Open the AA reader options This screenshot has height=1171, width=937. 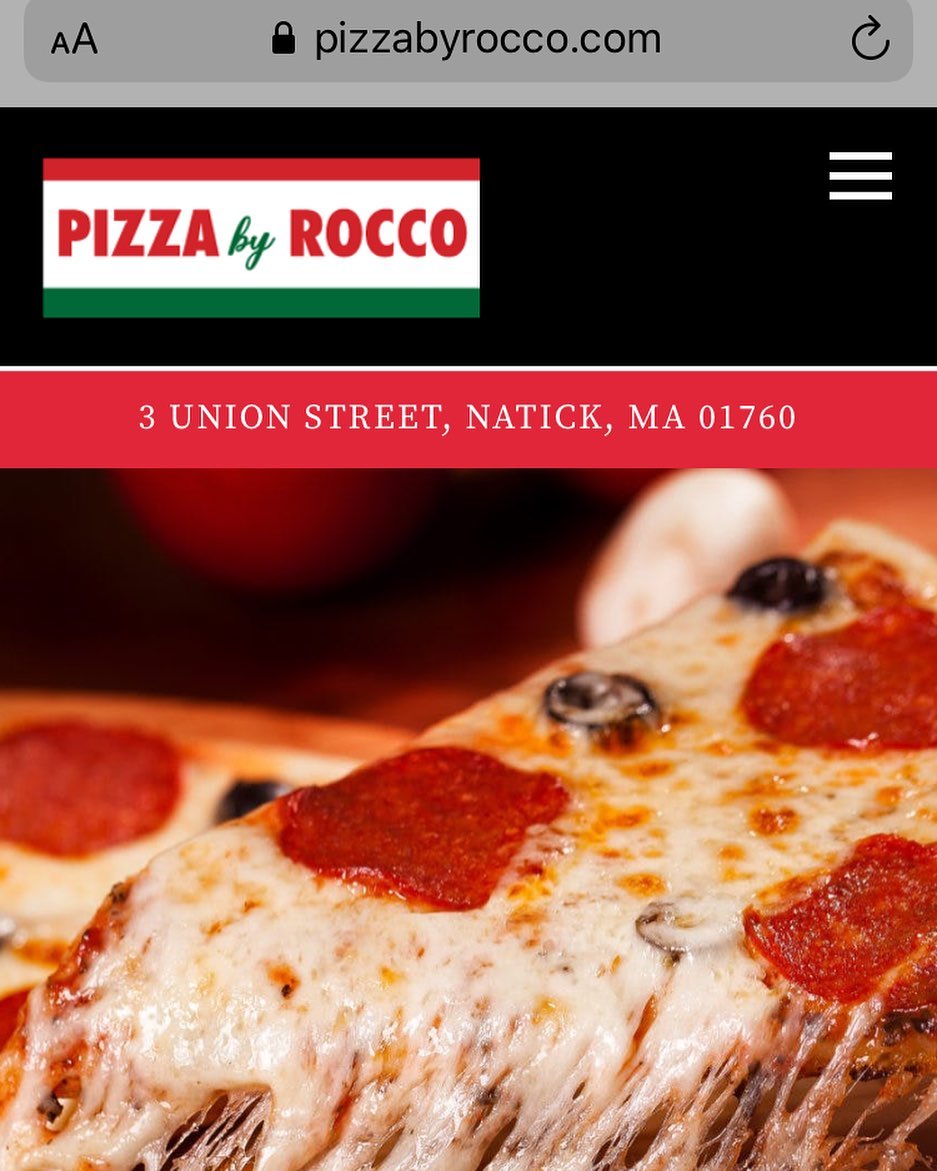[x=74, y=41]
